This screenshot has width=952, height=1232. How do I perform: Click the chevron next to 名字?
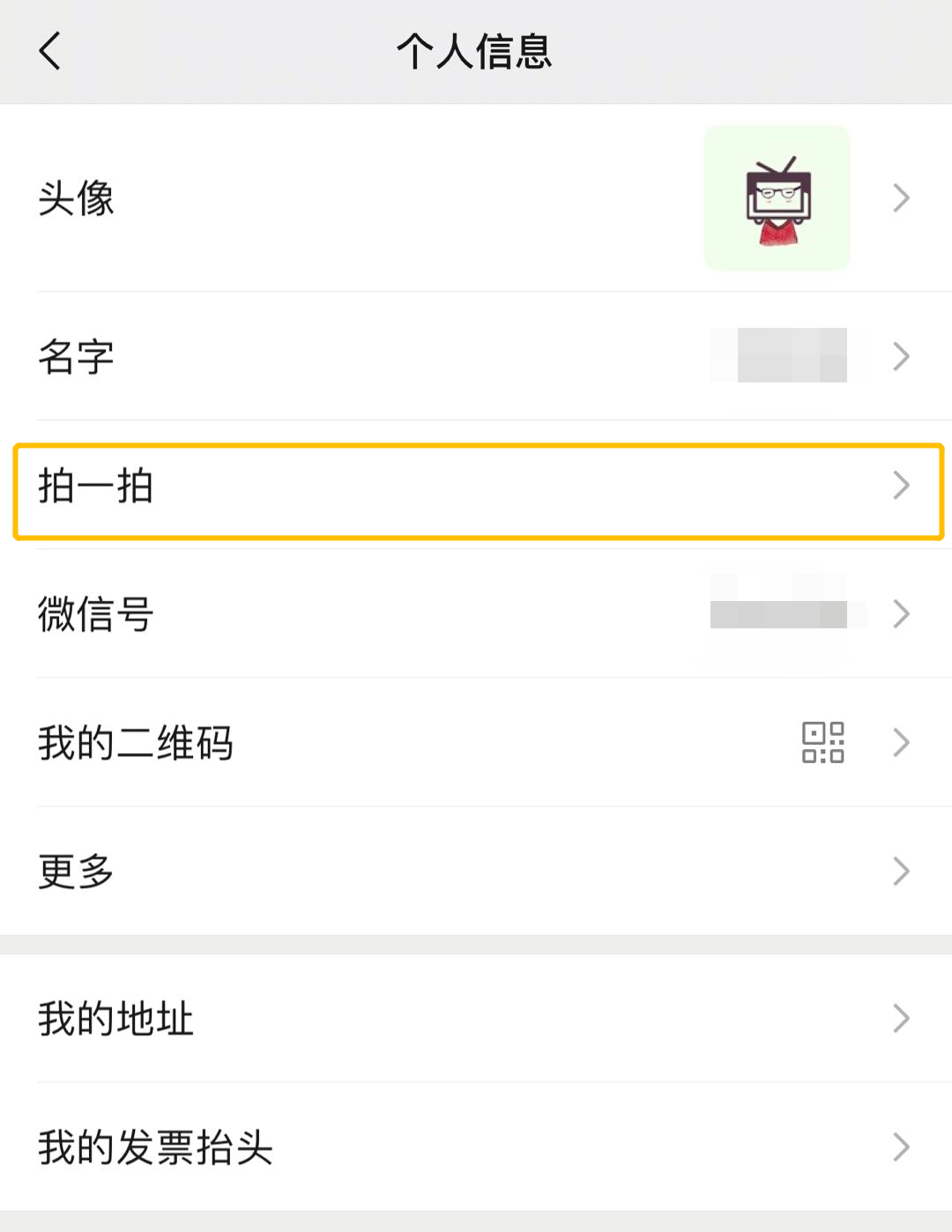coord(901,356)
